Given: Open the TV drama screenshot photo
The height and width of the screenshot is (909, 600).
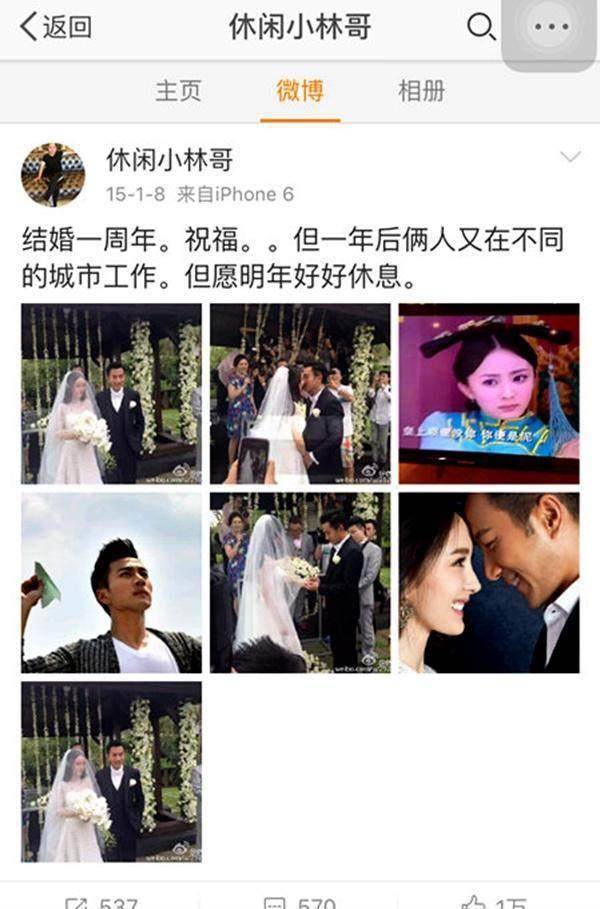Looking at the screenshot, I should (x=489, y=394).
